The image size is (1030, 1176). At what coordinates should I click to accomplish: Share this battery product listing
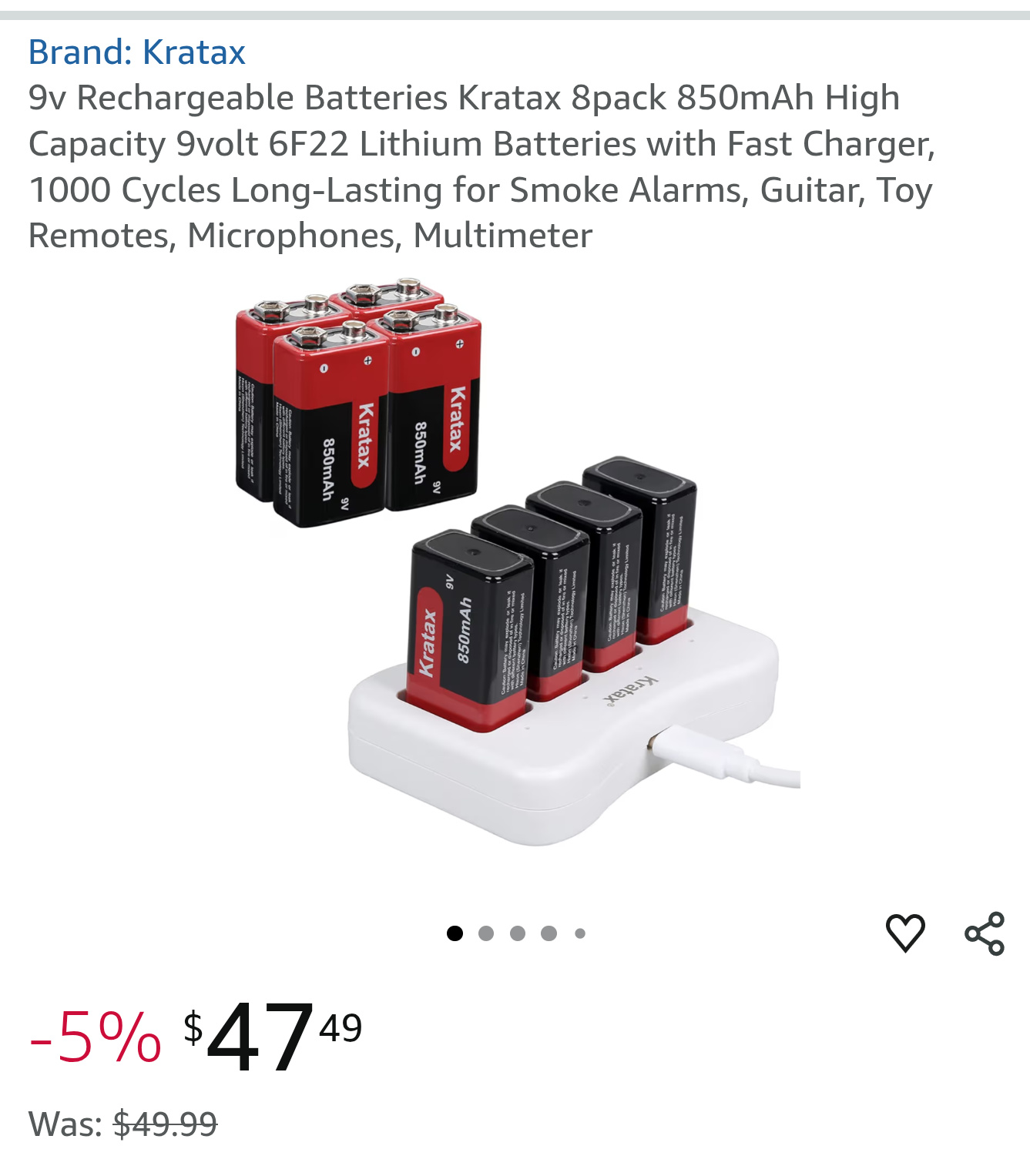pyautogui.click(x=985, y=933)
